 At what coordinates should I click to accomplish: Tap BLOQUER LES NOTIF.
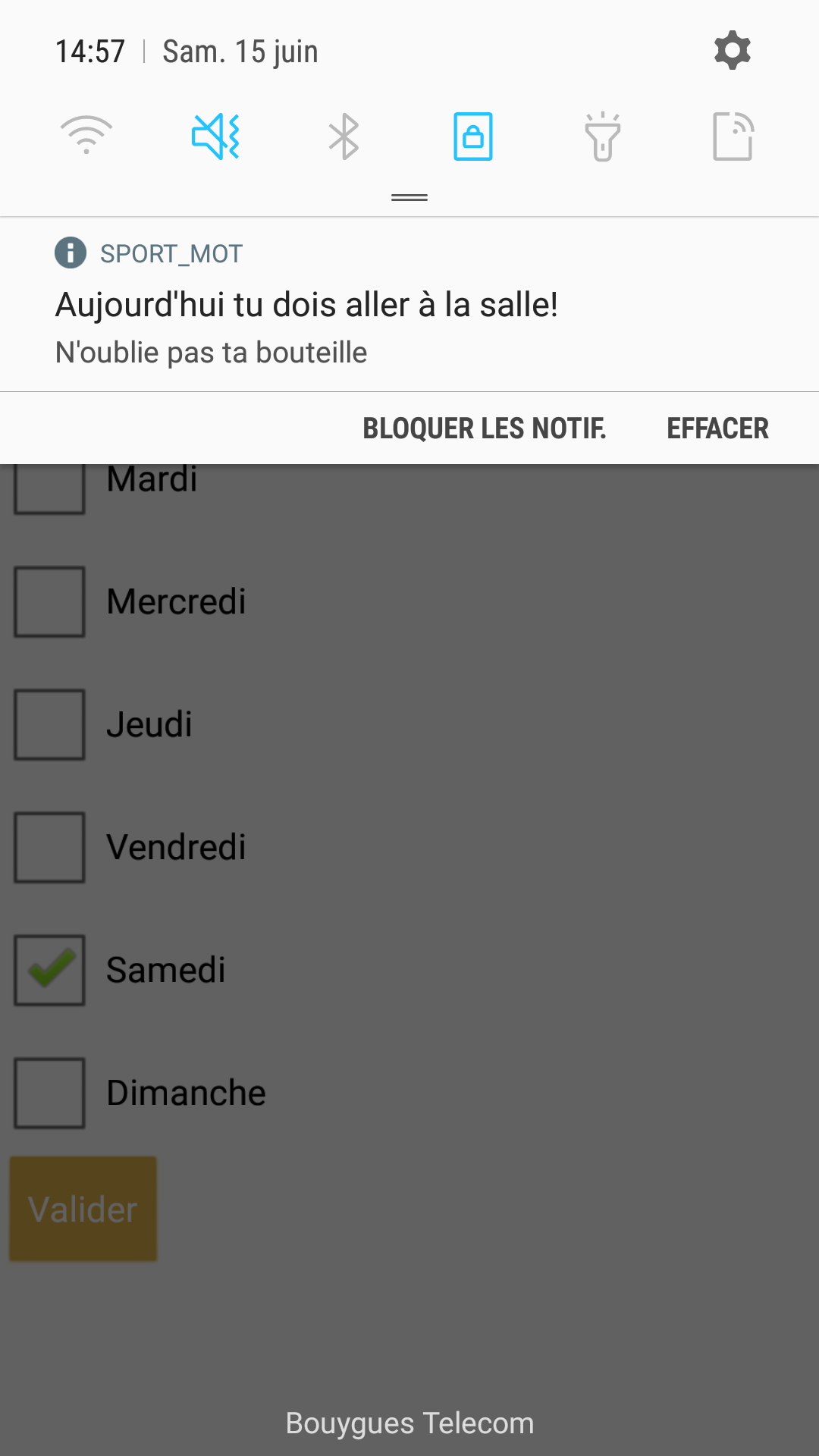pos(485,428)
